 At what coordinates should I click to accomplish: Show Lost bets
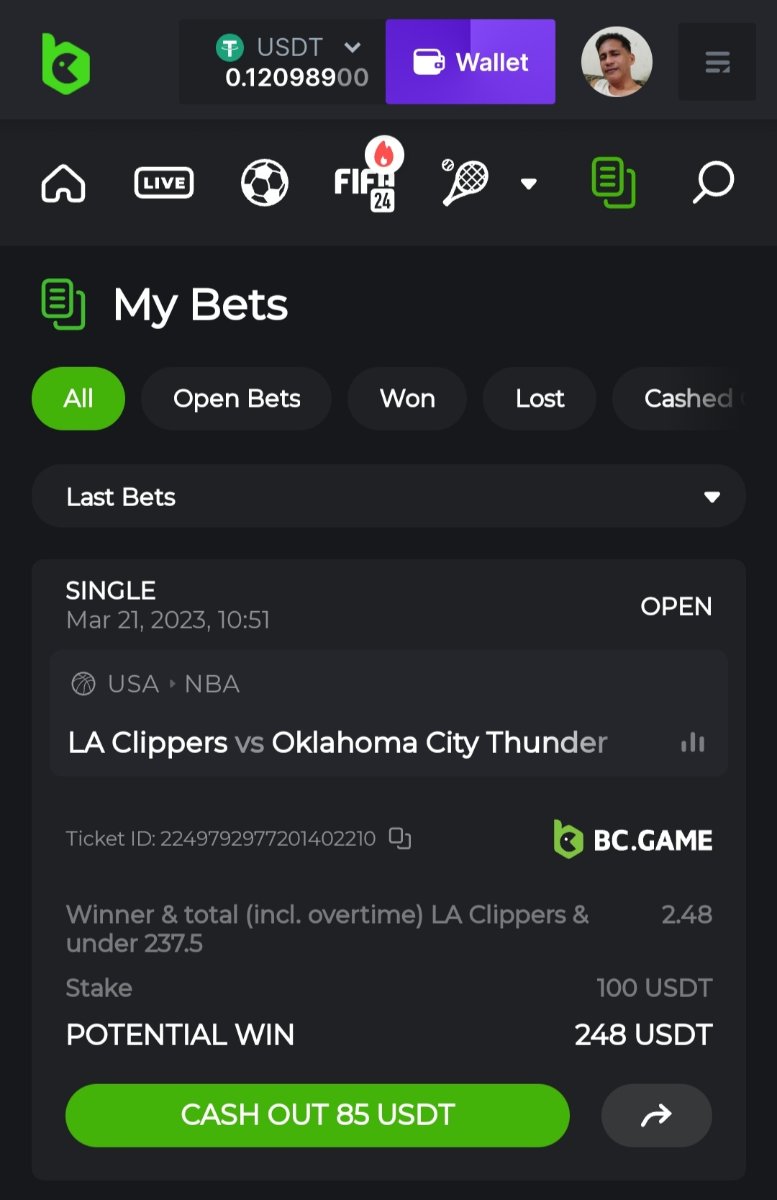(540, 399)
